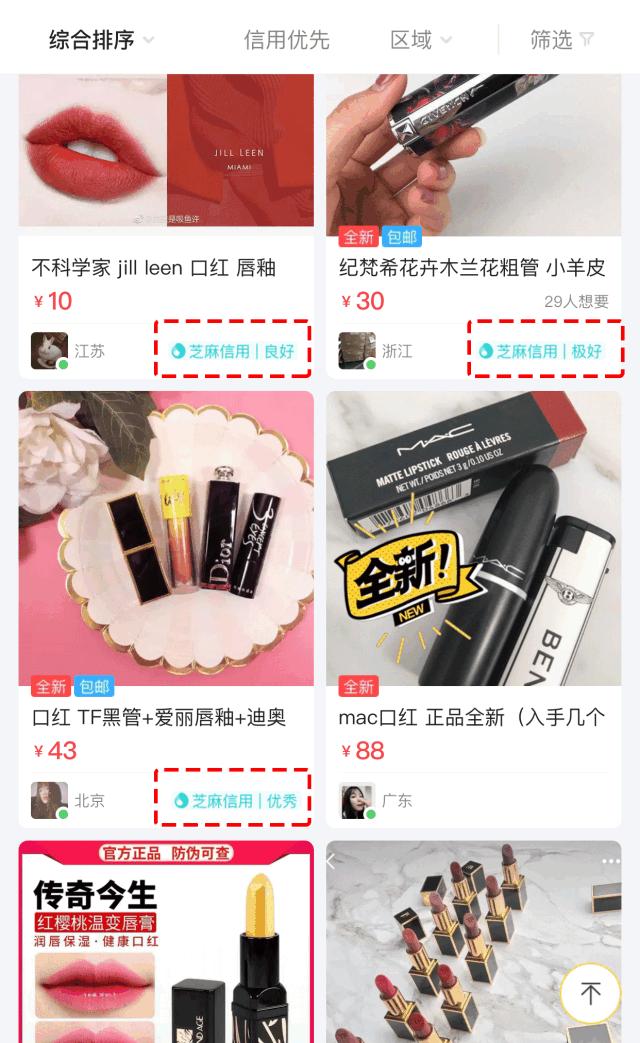The height and width of the screenshot is (1043, 640).
Task: Open the 不科学家 jill leen 口红 listing
Action: coord(153,268)
